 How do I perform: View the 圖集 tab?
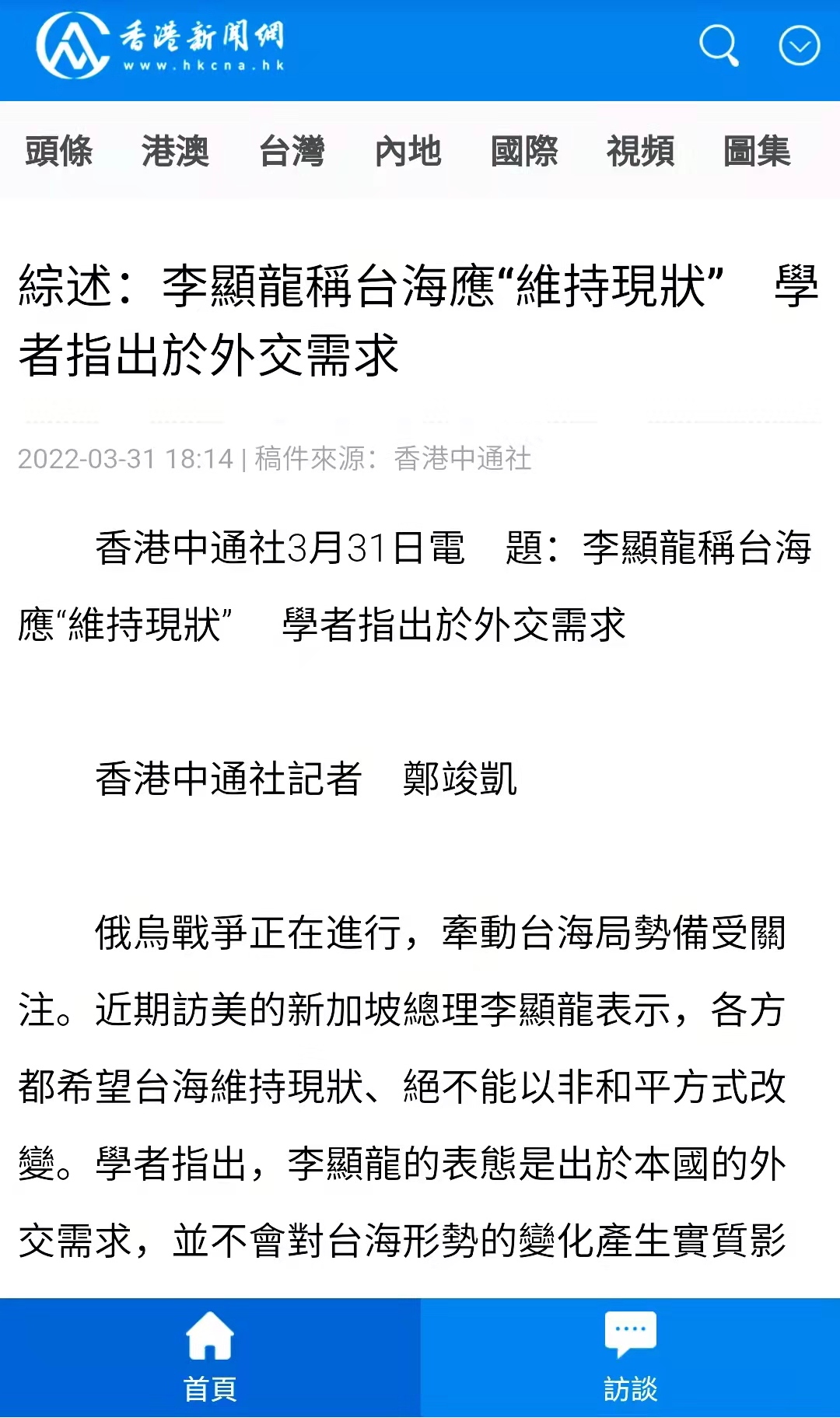click(757, 151)
